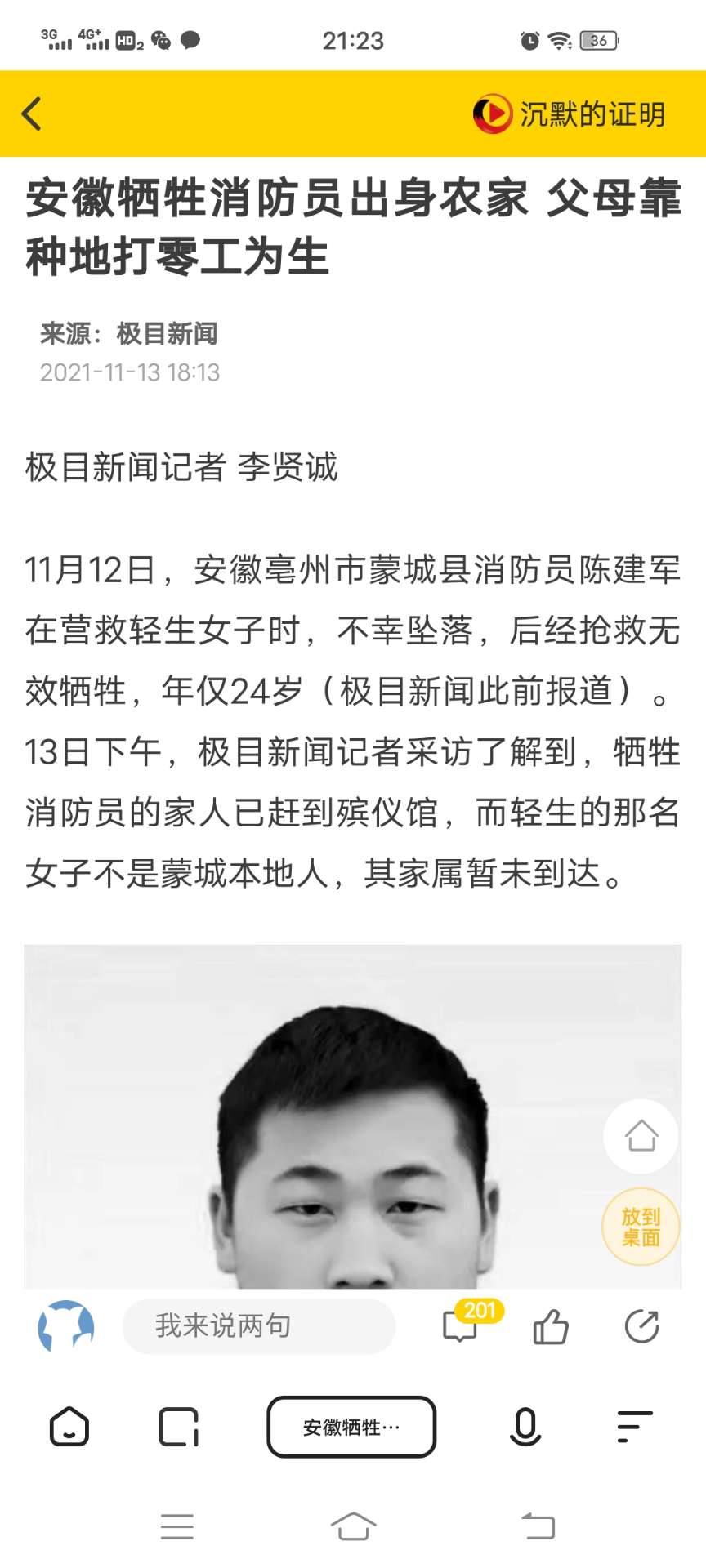The width and height of the screenshot is (706, 1568).
Task: Like this article with the thumbs-up
Action: (x=551, y=1326)
